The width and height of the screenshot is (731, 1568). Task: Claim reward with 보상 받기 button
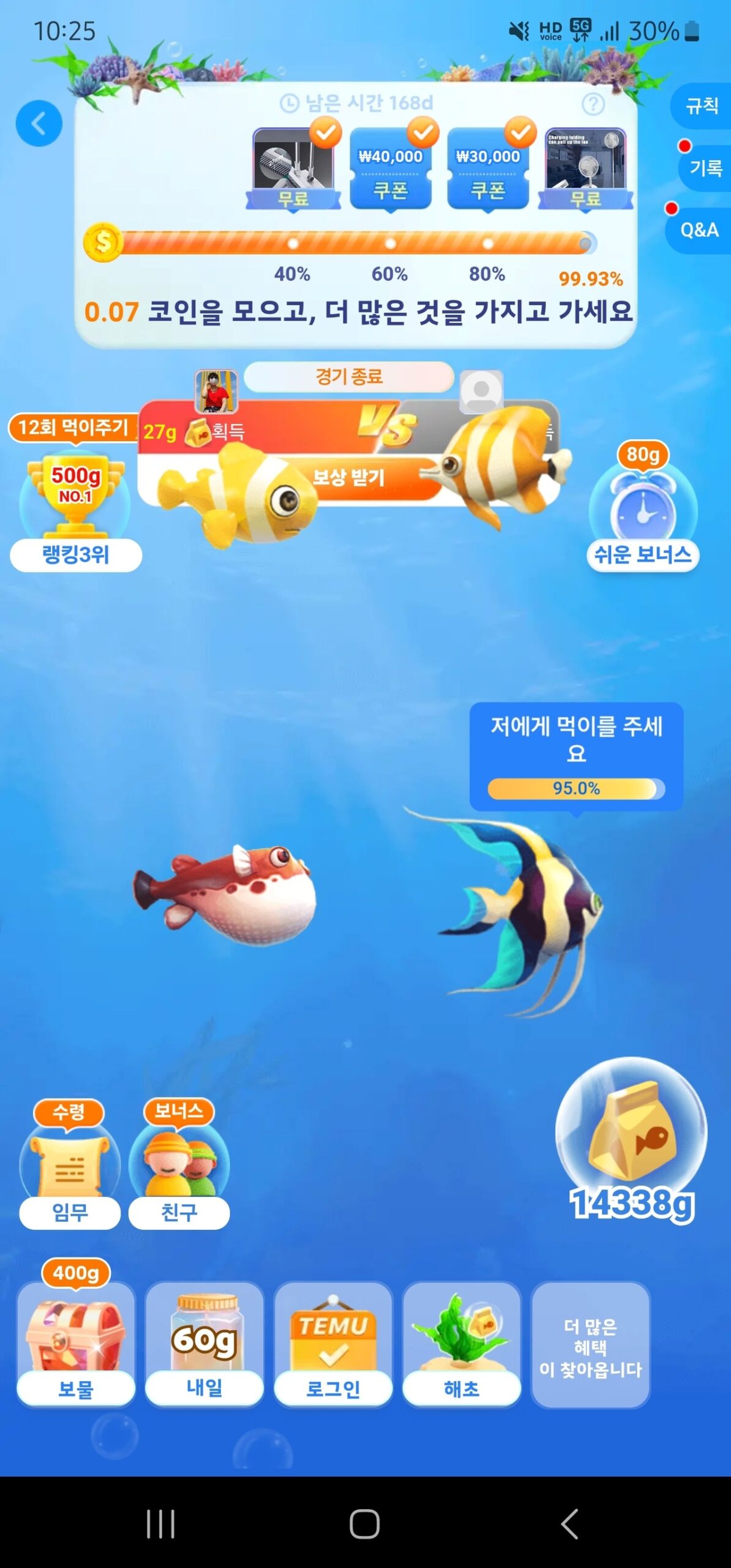pos(349,478)
